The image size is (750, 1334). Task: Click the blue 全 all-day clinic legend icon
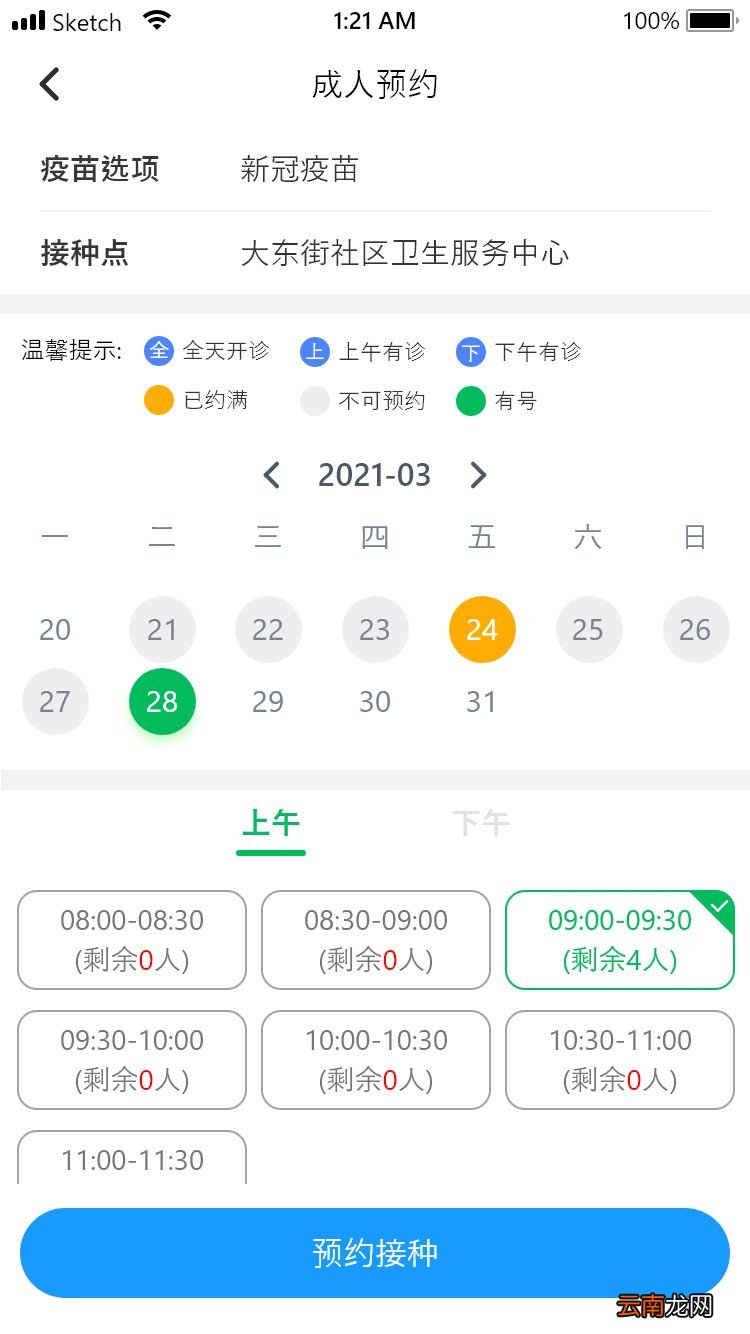[x=158, y=351]
